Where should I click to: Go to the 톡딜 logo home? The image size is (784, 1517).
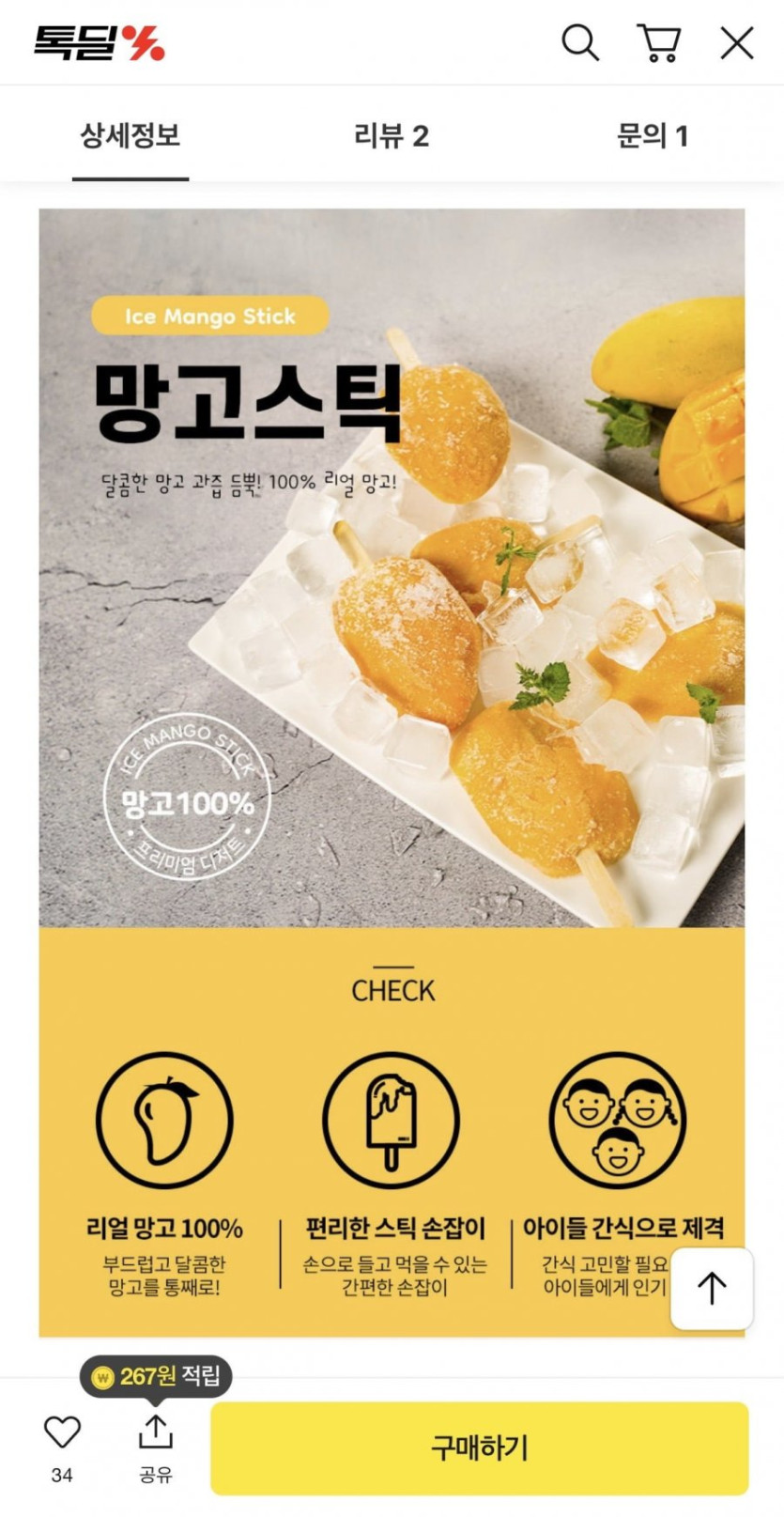coord(100,43)
